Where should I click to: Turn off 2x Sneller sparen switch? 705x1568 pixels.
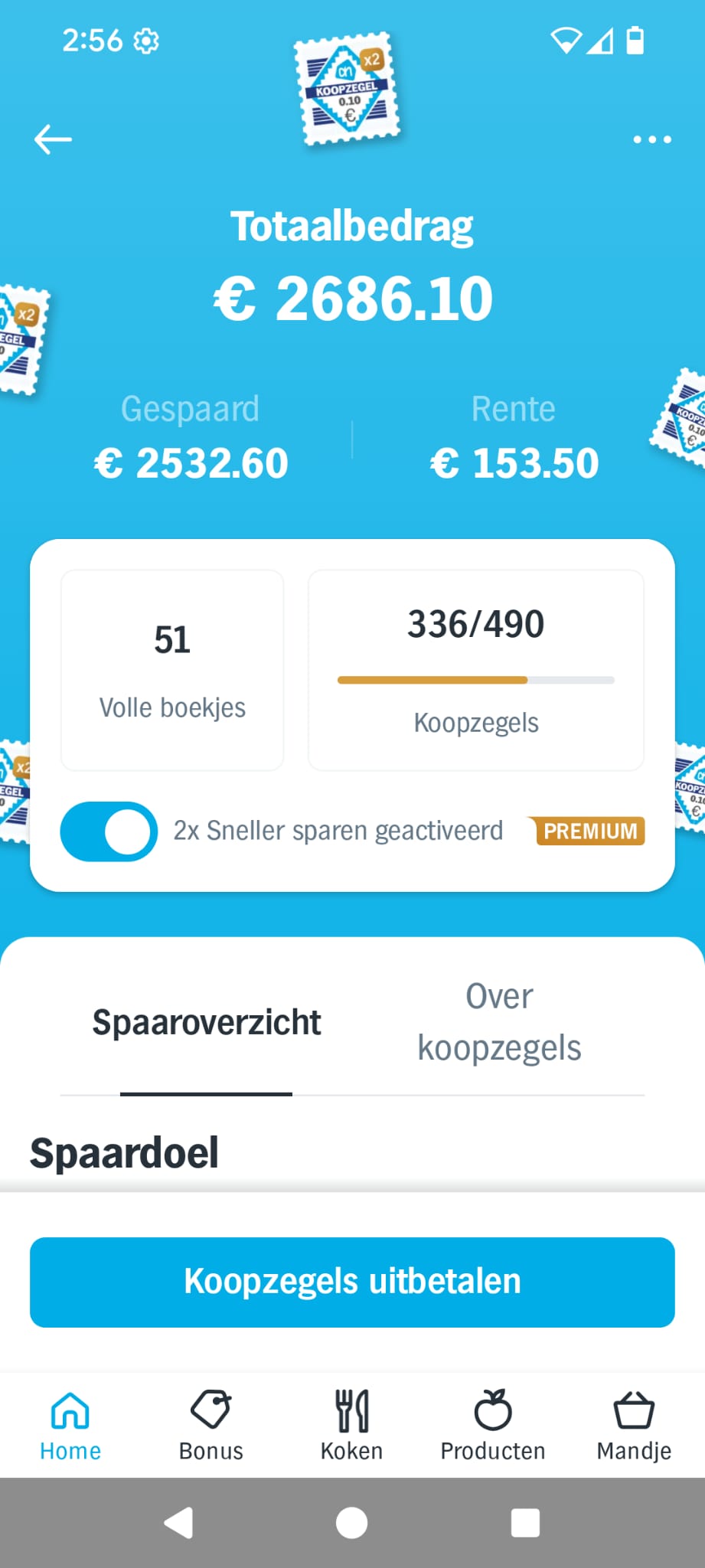[109, 831]
